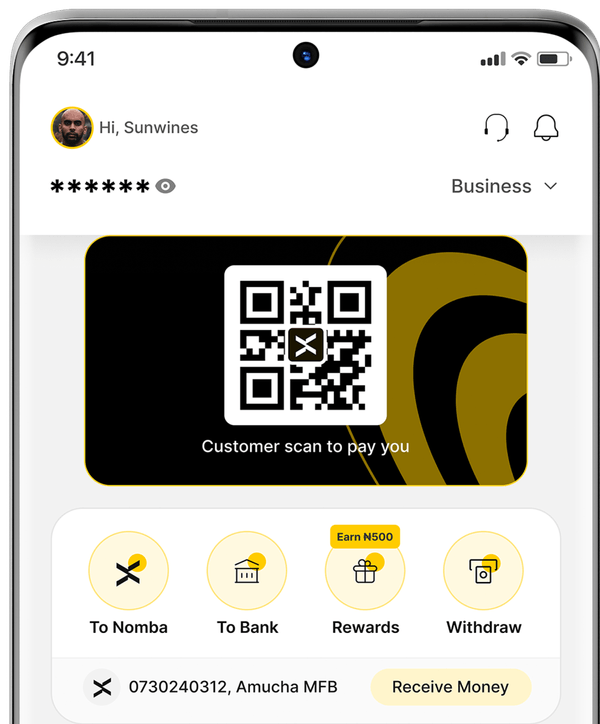This screenshot has height=724, width=600.
Task: Choose the To Bank transfer option
Action: coord(247,572)
